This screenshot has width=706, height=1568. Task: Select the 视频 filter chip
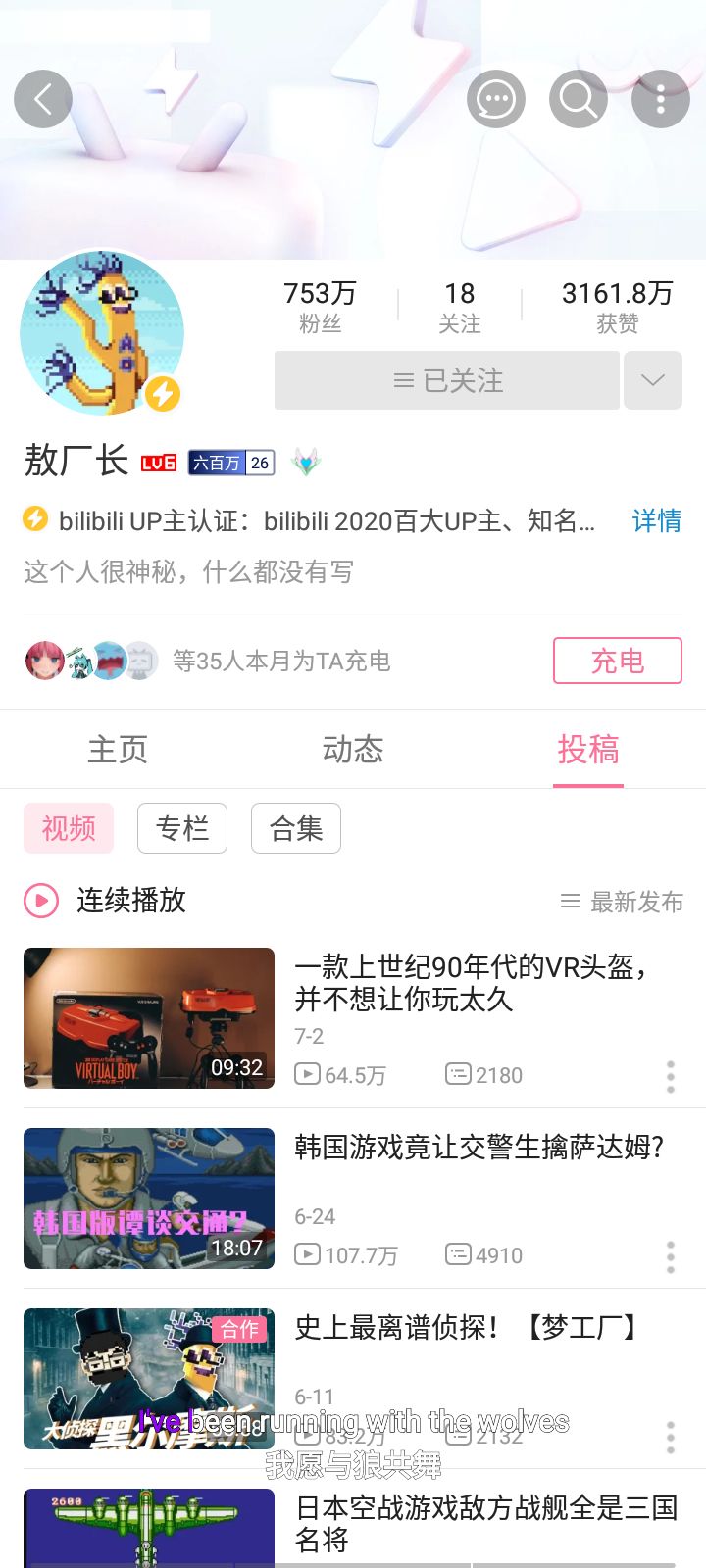69,828
